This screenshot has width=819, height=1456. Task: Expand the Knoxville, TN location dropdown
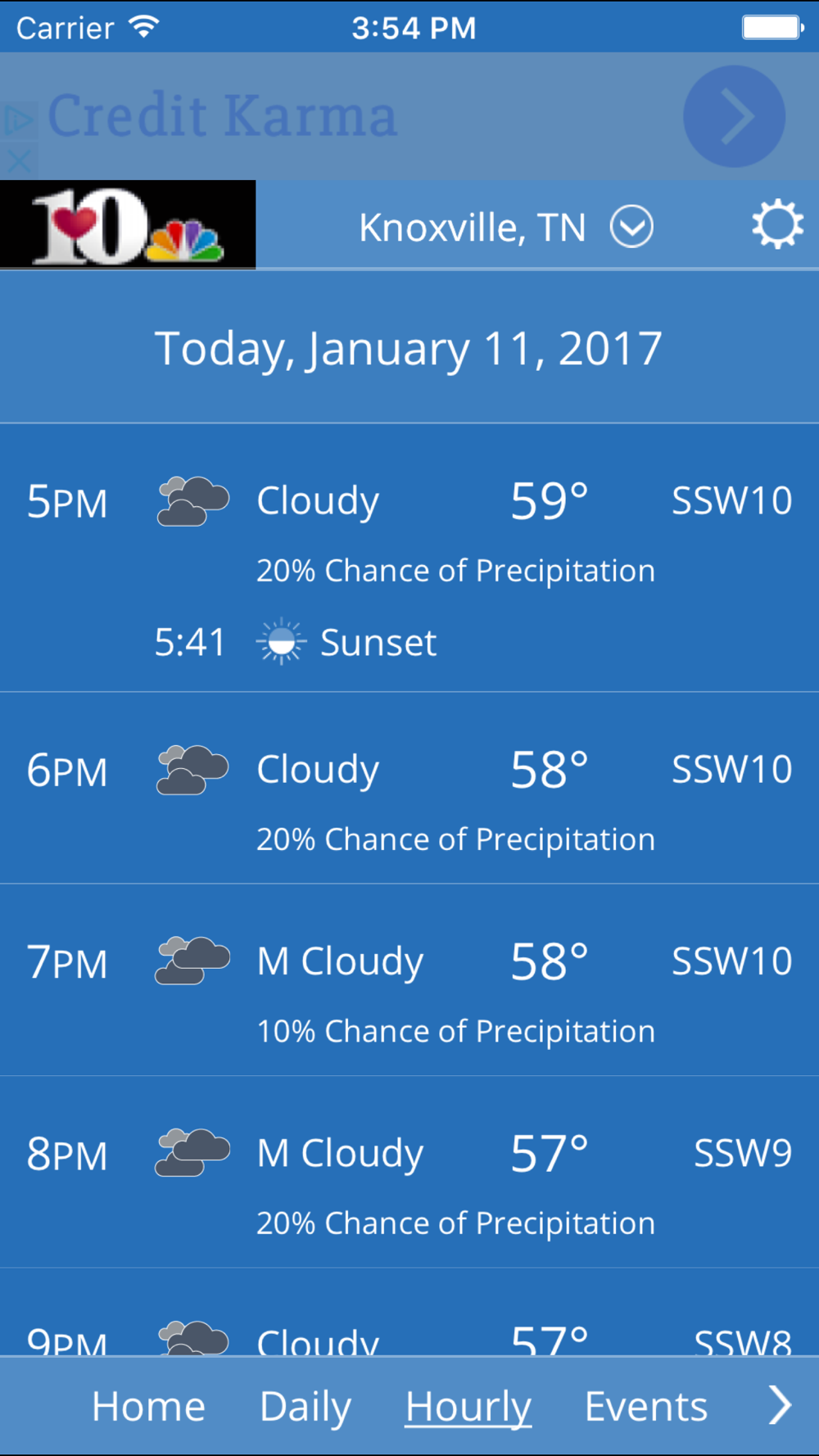coord(631,227)
